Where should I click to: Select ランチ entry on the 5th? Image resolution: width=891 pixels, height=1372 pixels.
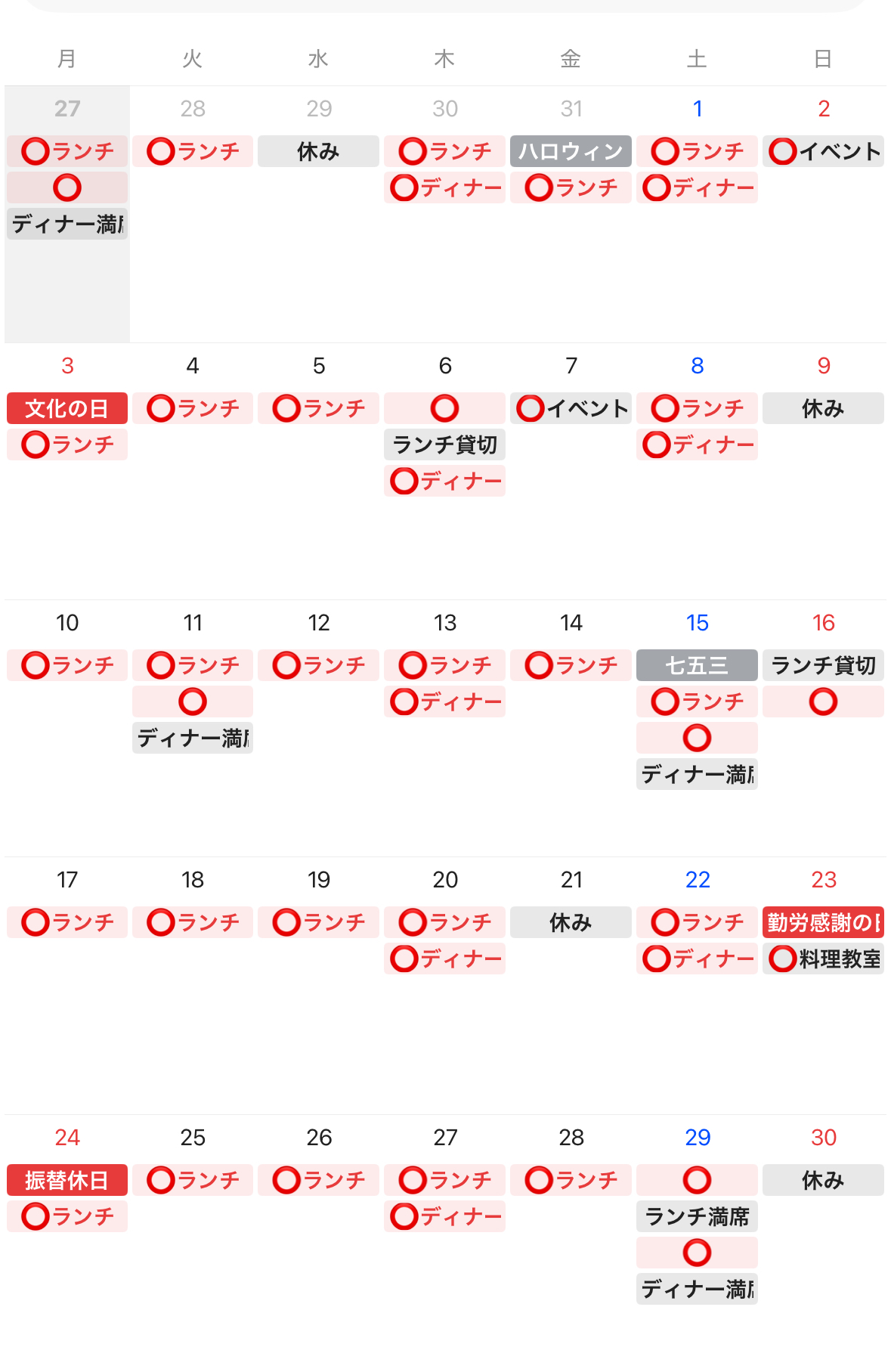click(x=318, y=409)
